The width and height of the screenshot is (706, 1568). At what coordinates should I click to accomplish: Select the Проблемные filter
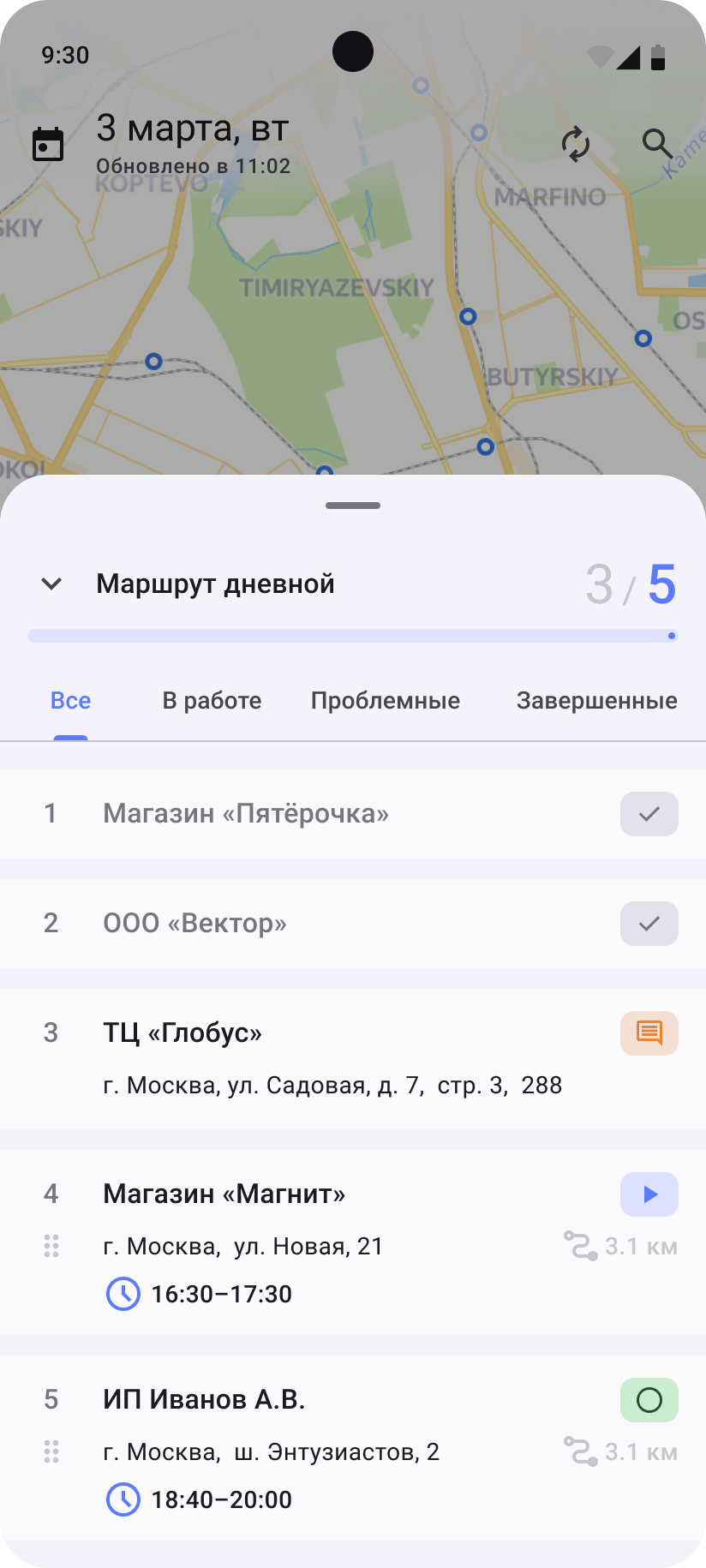point(385,700)
